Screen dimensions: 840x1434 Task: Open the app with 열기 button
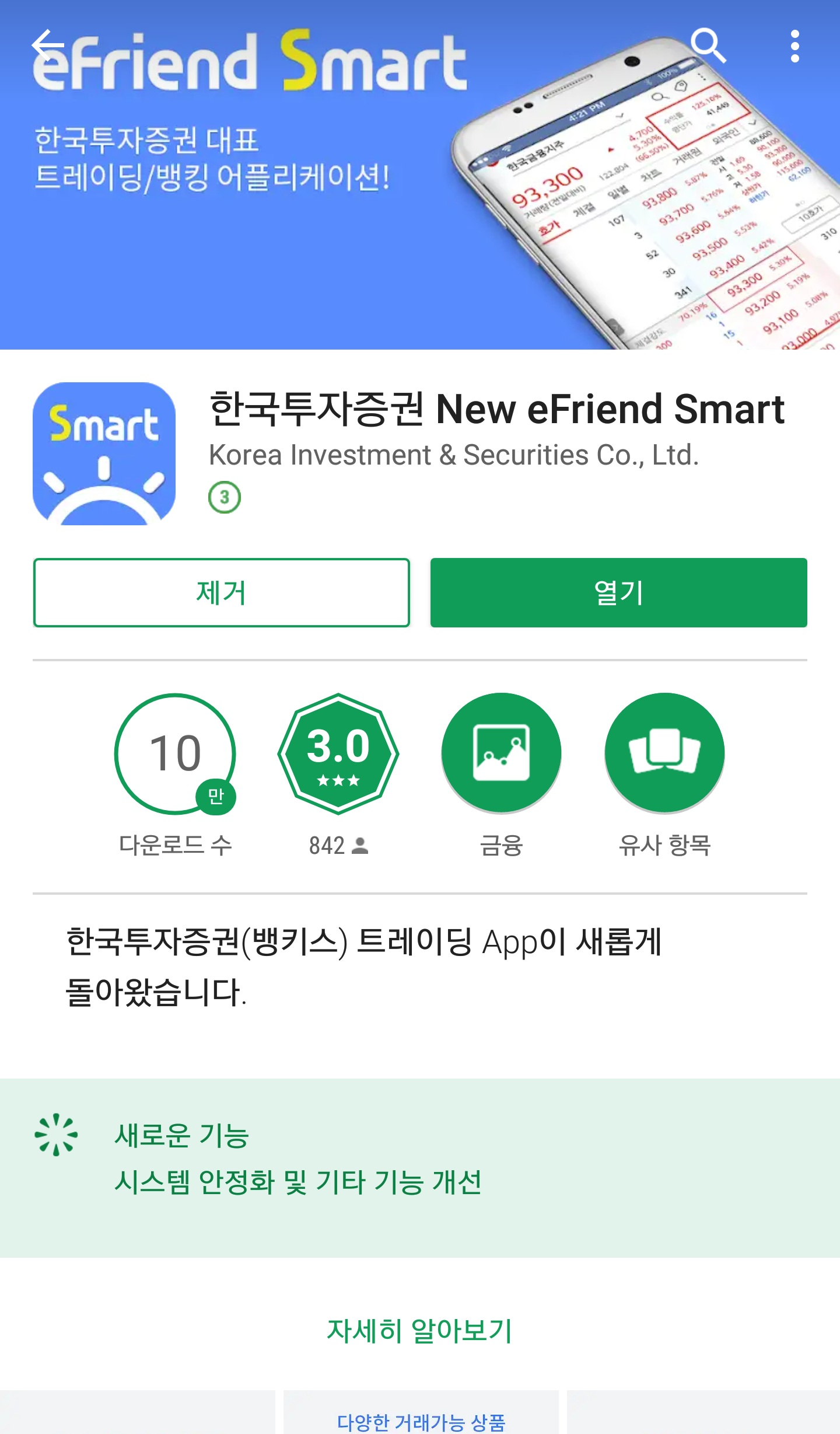tap(618, 592)
